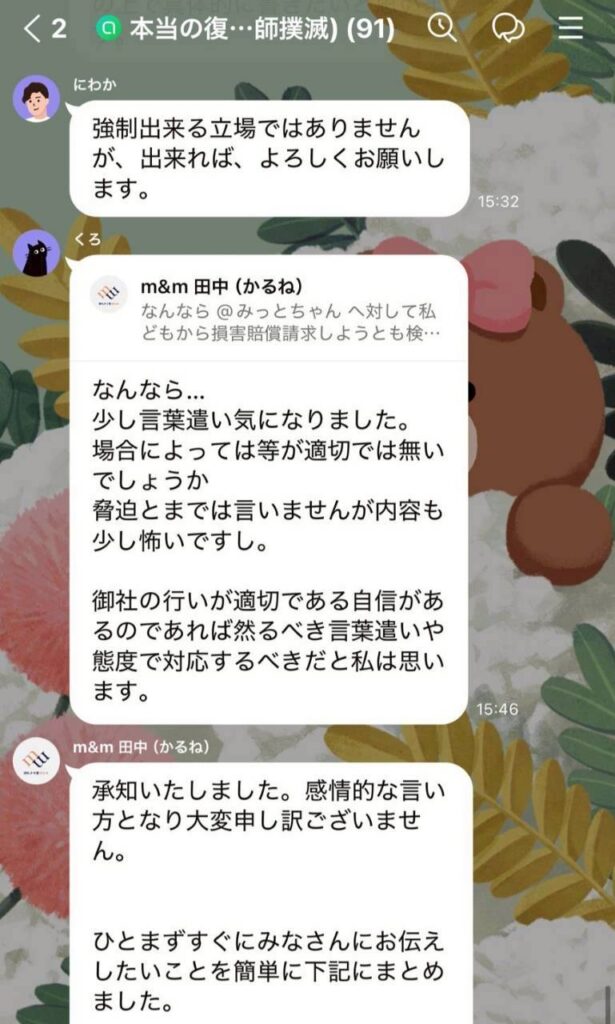Image resolution: width=615 pixels, height=1024 pixels.
Task: View くろ's profile avatar
Action: click(36, 254)
